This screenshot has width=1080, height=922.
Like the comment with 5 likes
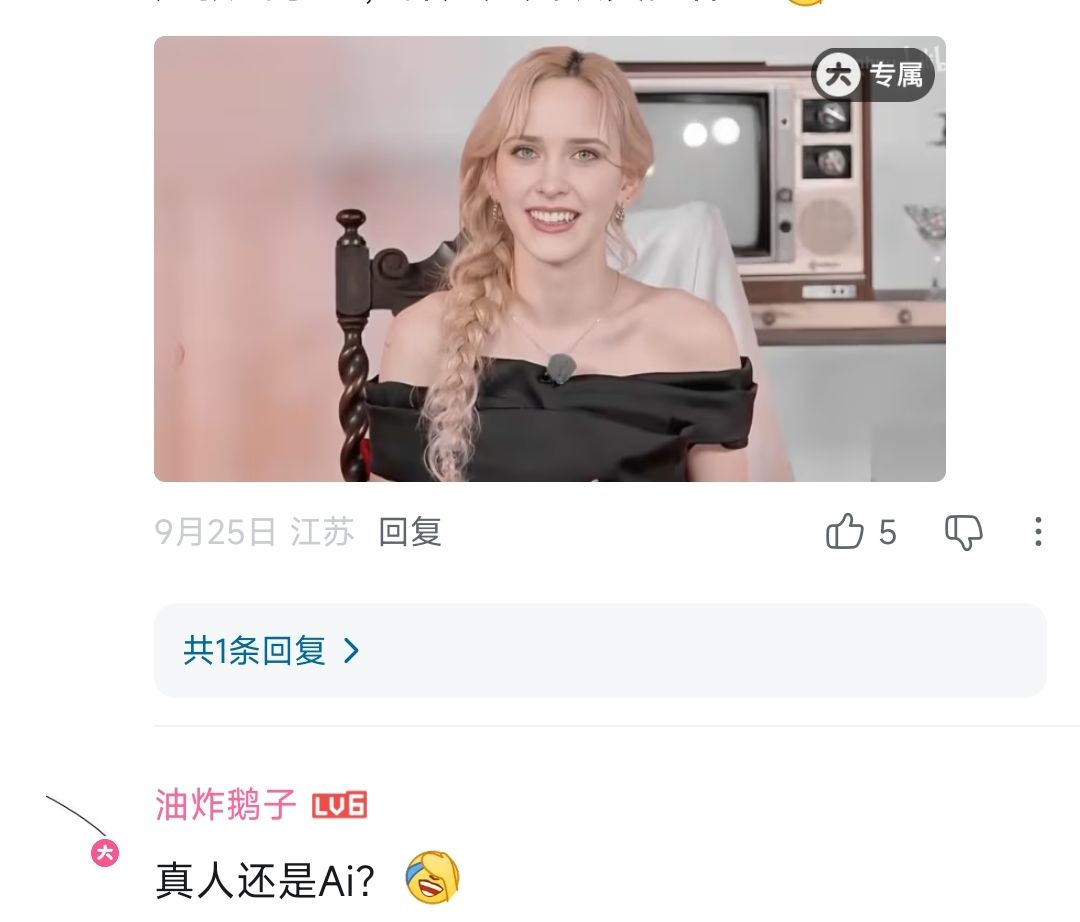pyautogui.click(x=845, y=532)
